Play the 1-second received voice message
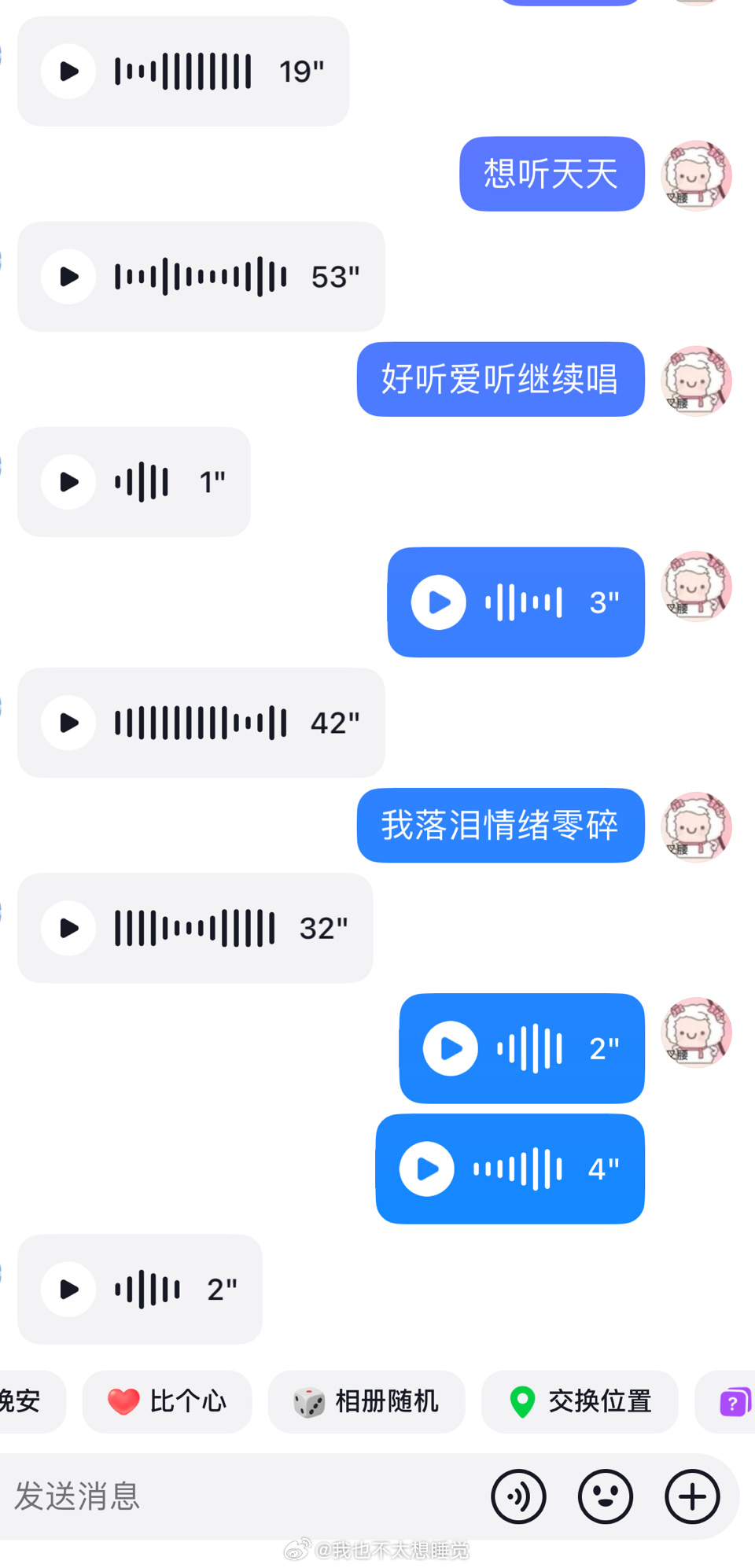Image resolution: width=755 pixels, height=1568 pixels. 68,482
